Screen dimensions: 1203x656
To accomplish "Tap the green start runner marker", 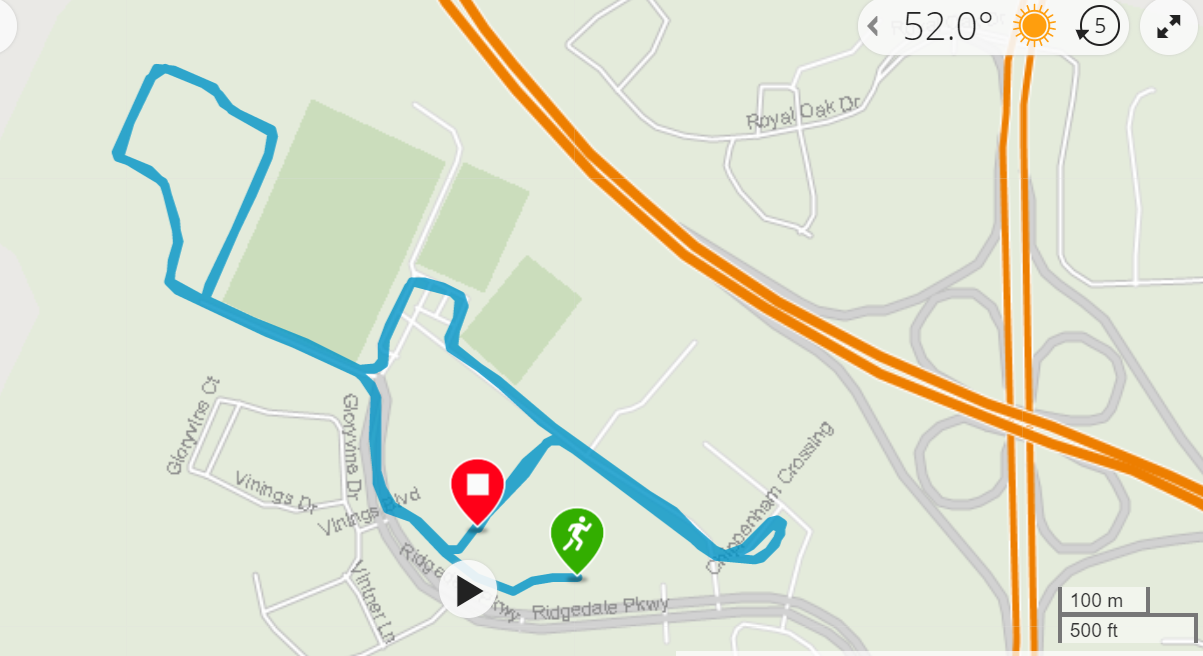I will [577, 537].
